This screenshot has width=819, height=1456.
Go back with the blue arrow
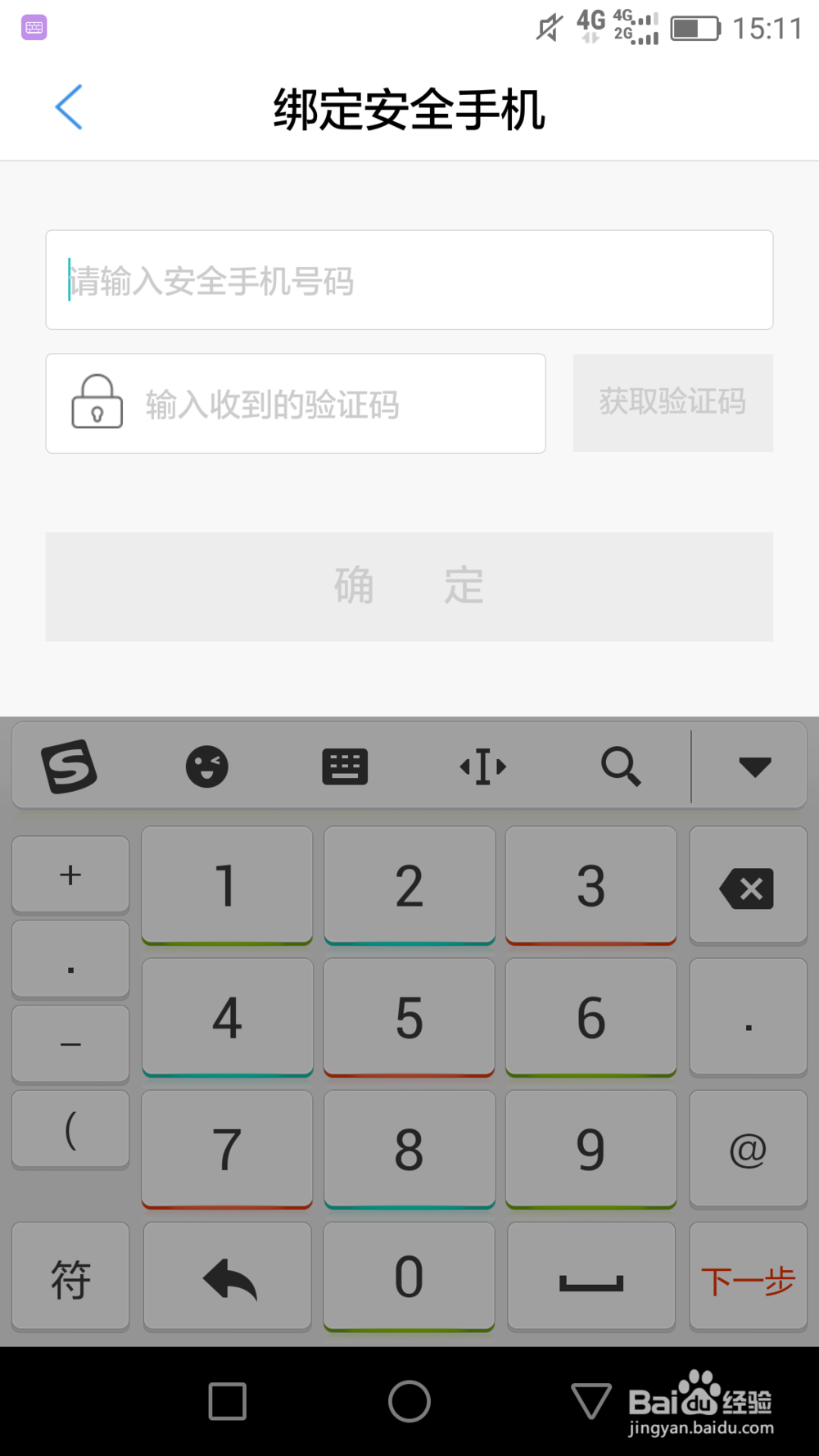(x=69, y=106)
